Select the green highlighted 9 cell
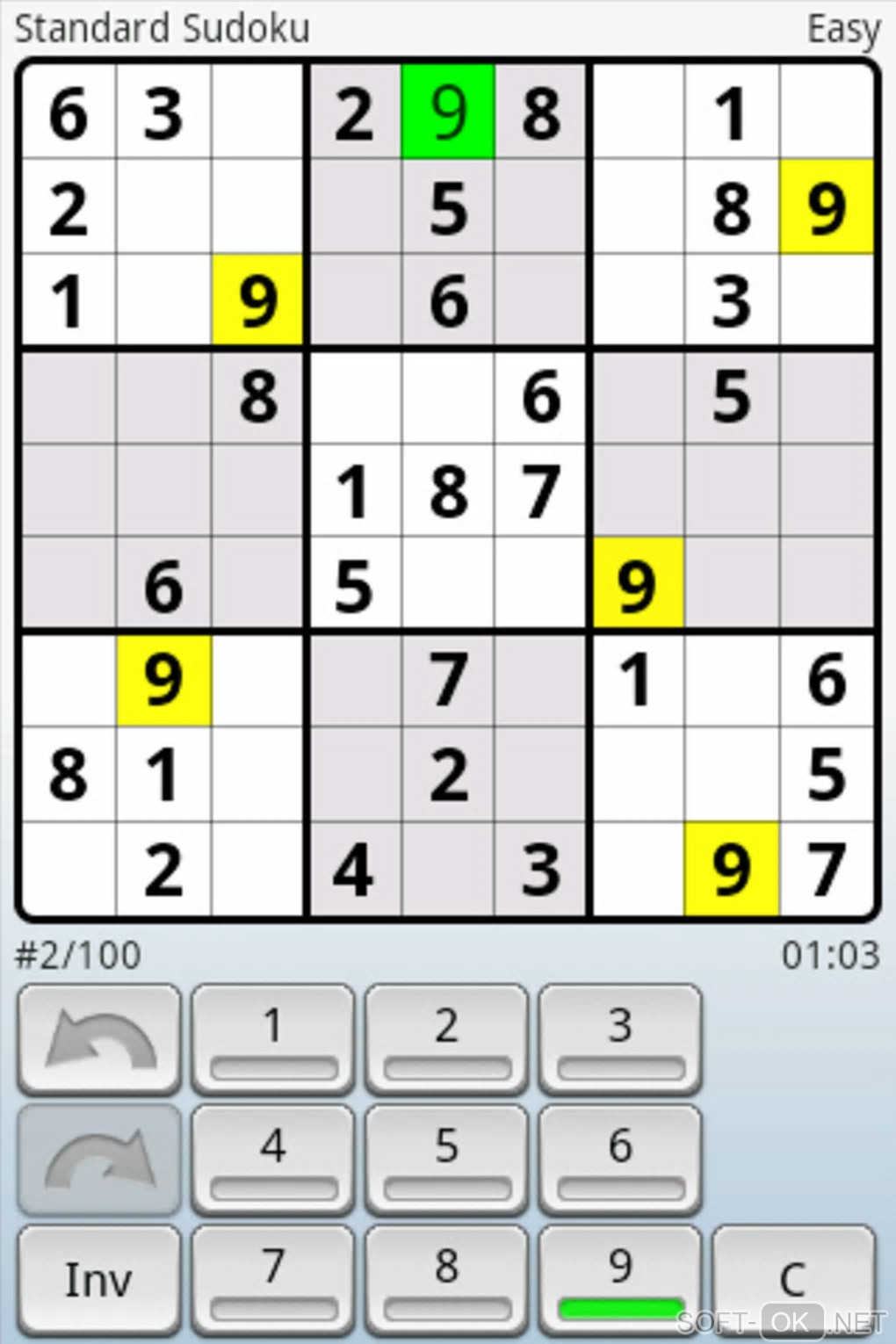Viewport: 896px width, 1344px height. [448, 112]
